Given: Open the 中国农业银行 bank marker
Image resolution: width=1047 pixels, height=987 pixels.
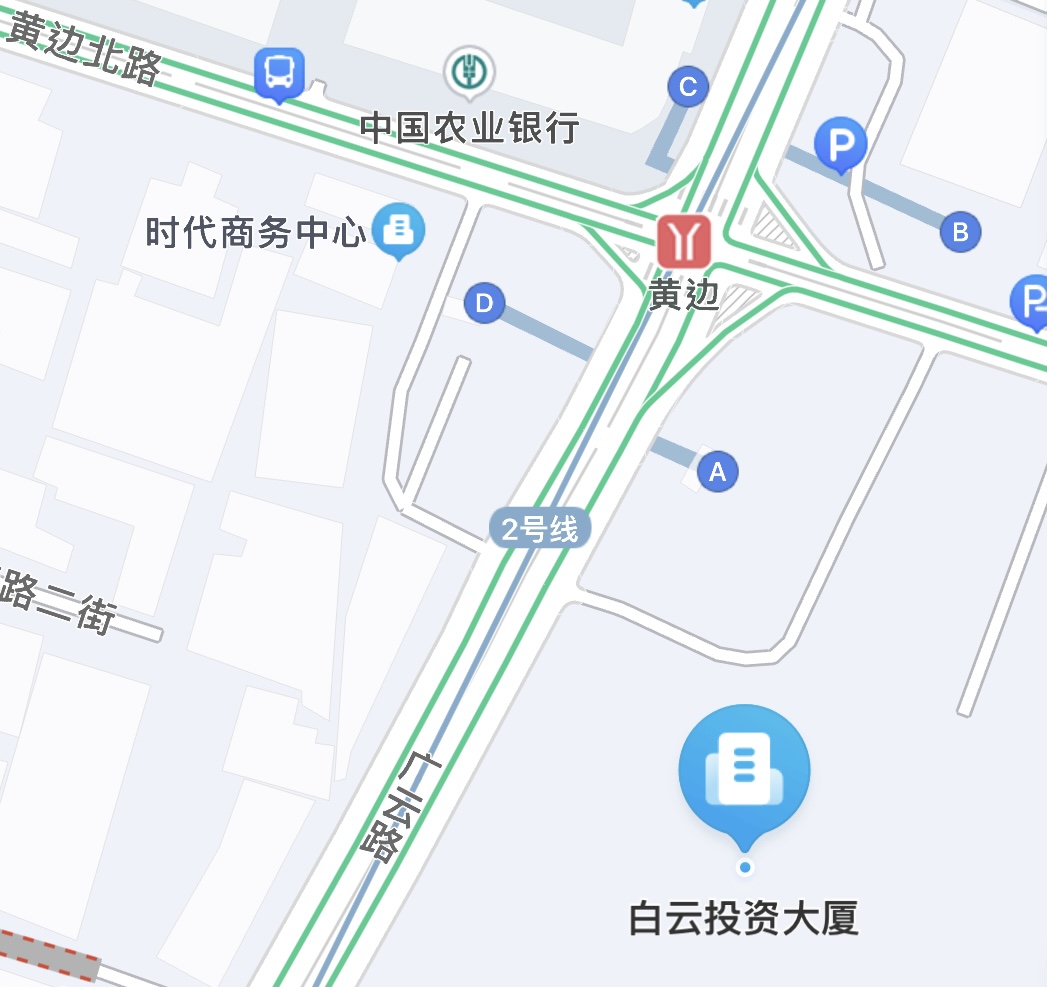Looking at the screenshot, I should (x=470, y=72).
